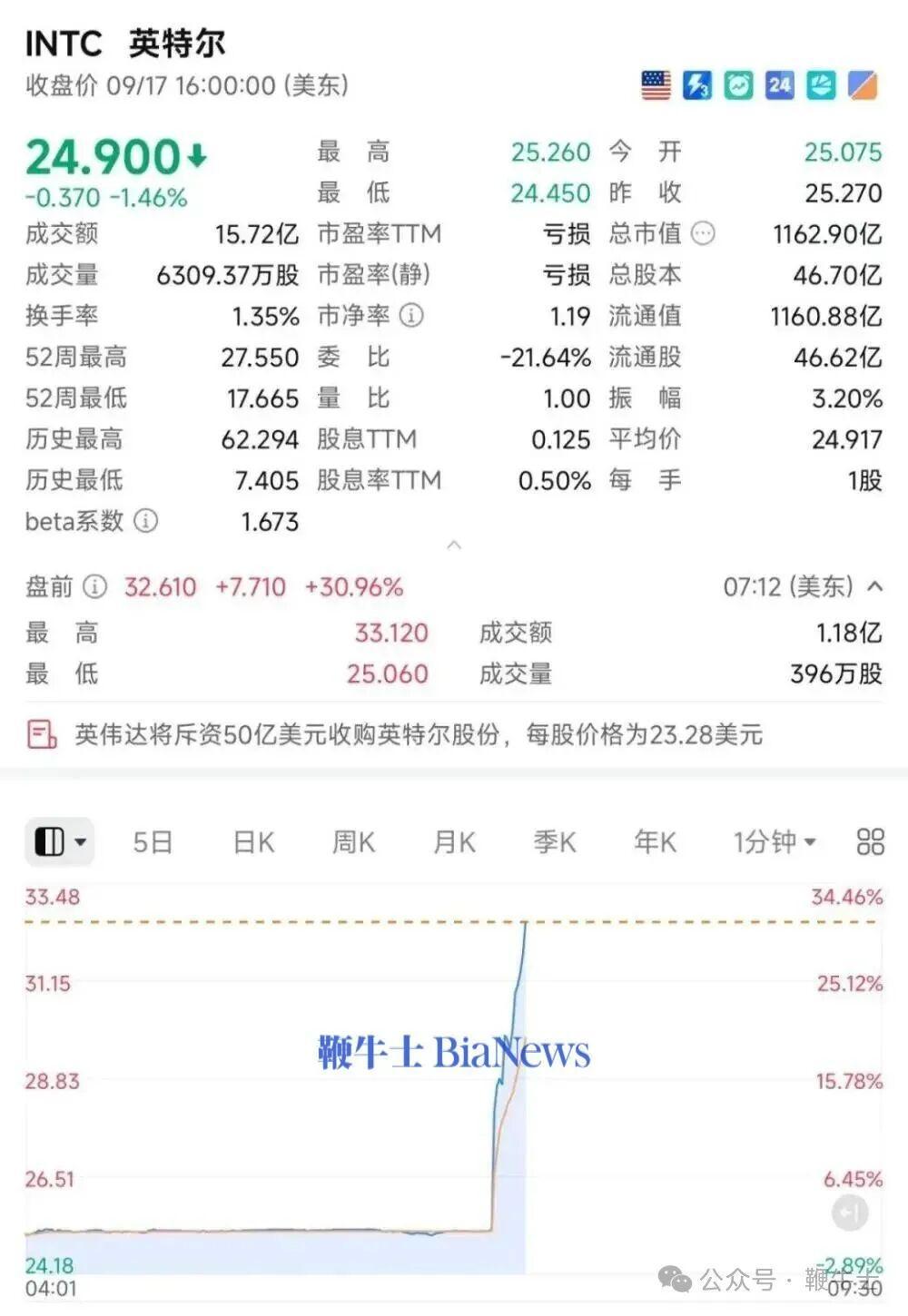Screen dimensions: 908x1316
Task: Switch to 月K chart
Action: coord(454,842)
